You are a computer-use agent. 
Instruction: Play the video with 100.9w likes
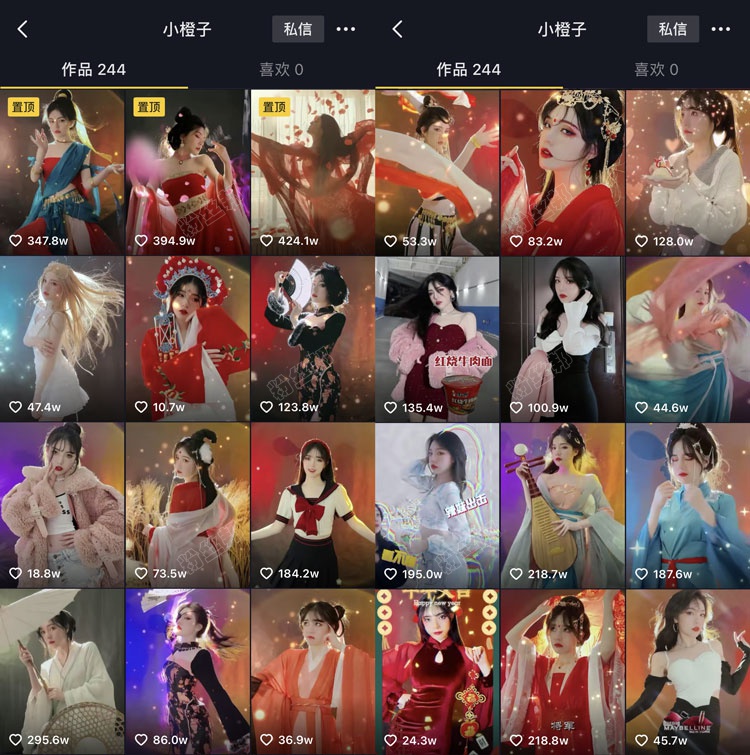[562, 338]
